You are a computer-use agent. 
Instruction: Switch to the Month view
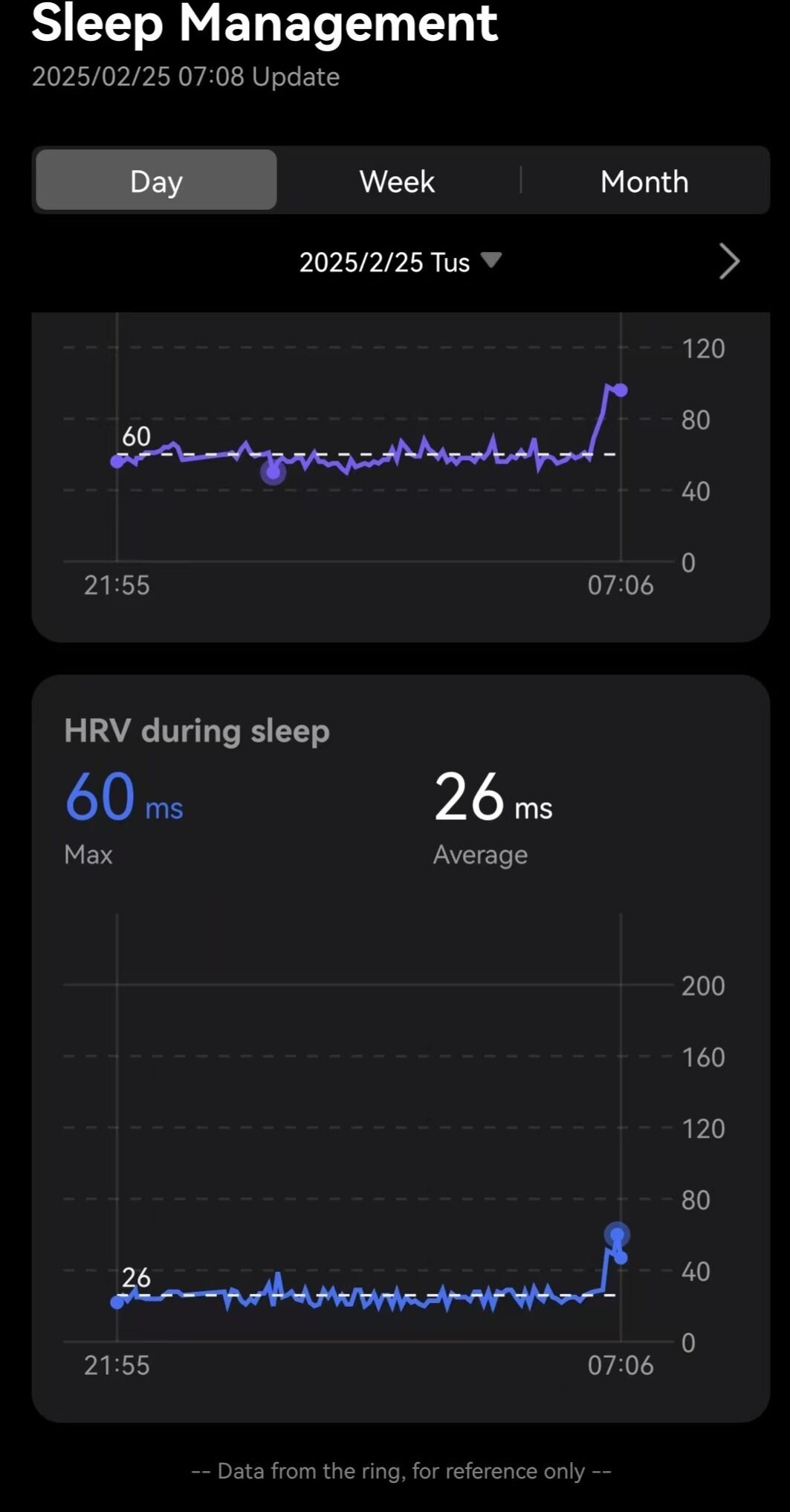pyautogui.click(x=644, y=181)
